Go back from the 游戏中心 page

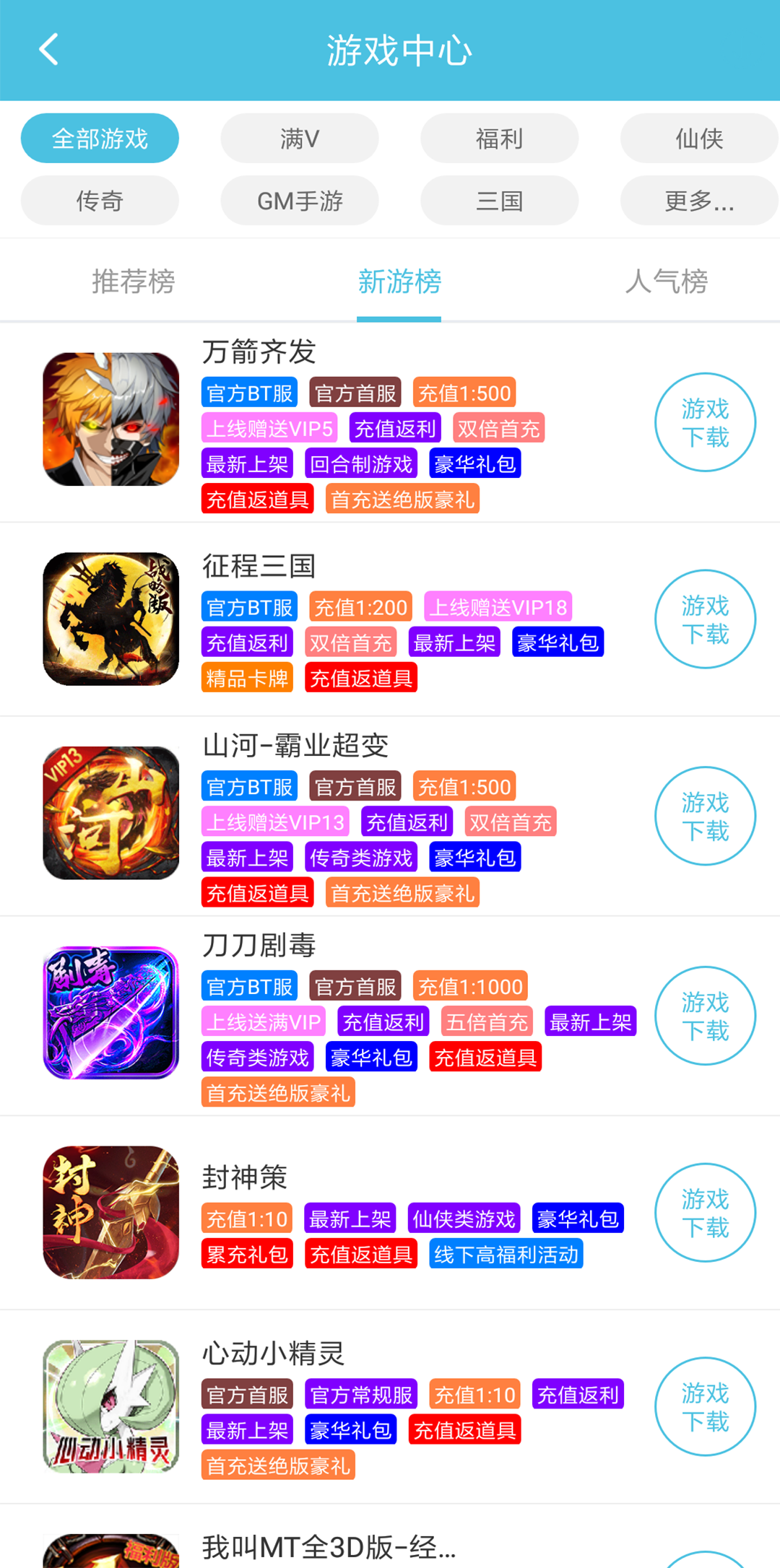[x=48, y=50]
